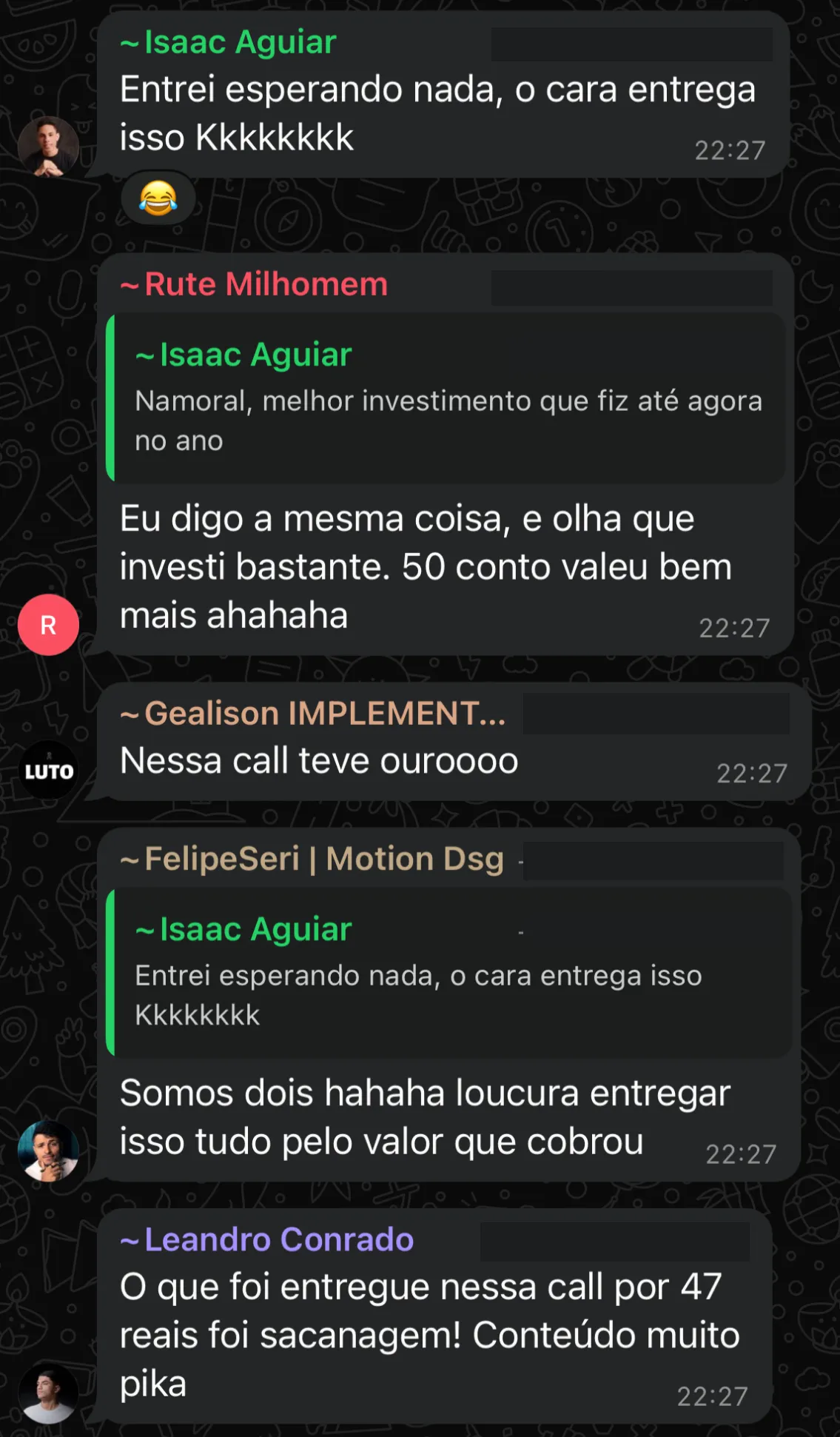This screenshot has width=840, height=1437.
Task: View FelipeSeri's profile picture
Action: click(48, 1151)
